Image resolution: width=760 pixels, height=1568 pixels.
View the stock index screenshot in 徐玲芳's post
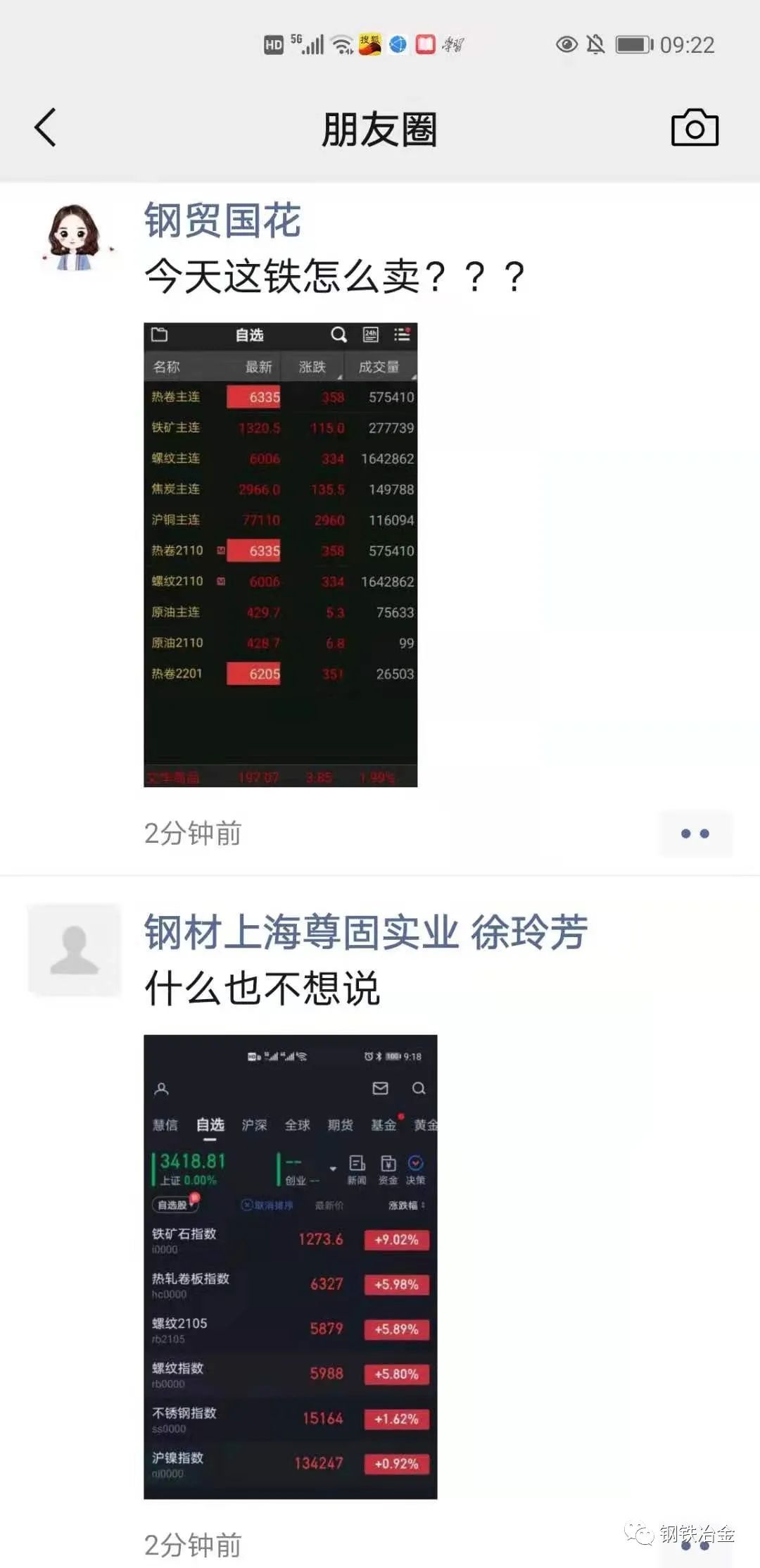coord(290,1266)
